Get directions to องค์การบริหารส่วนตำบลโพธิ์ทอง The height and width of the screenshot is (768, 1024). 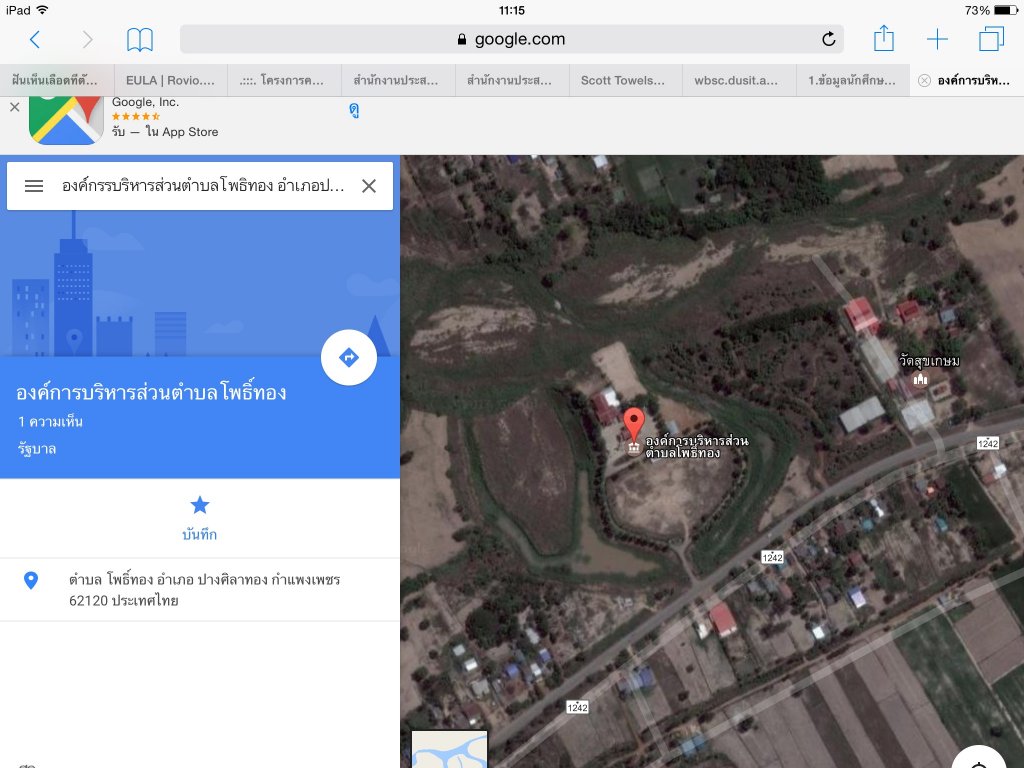coord(349,357)
